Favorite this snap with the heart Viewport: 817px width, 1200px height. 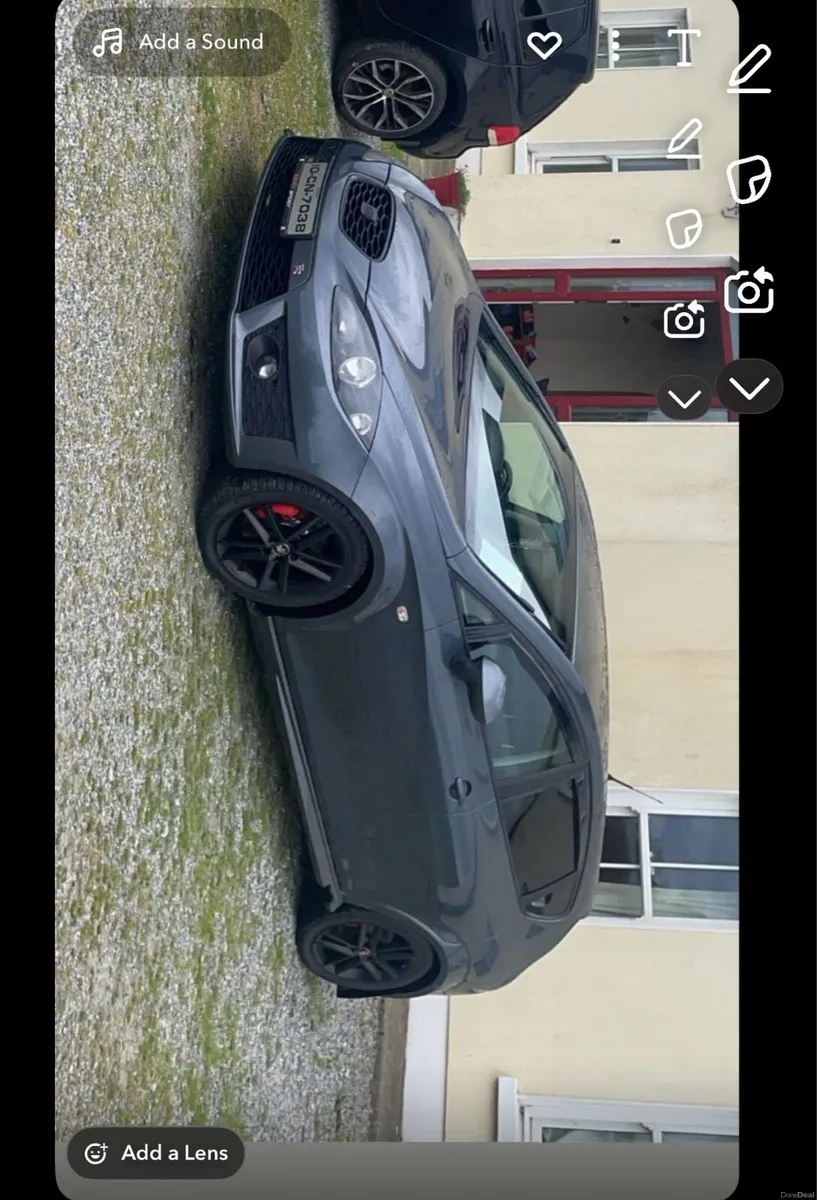pyautogui.click(x=543, y=44)
